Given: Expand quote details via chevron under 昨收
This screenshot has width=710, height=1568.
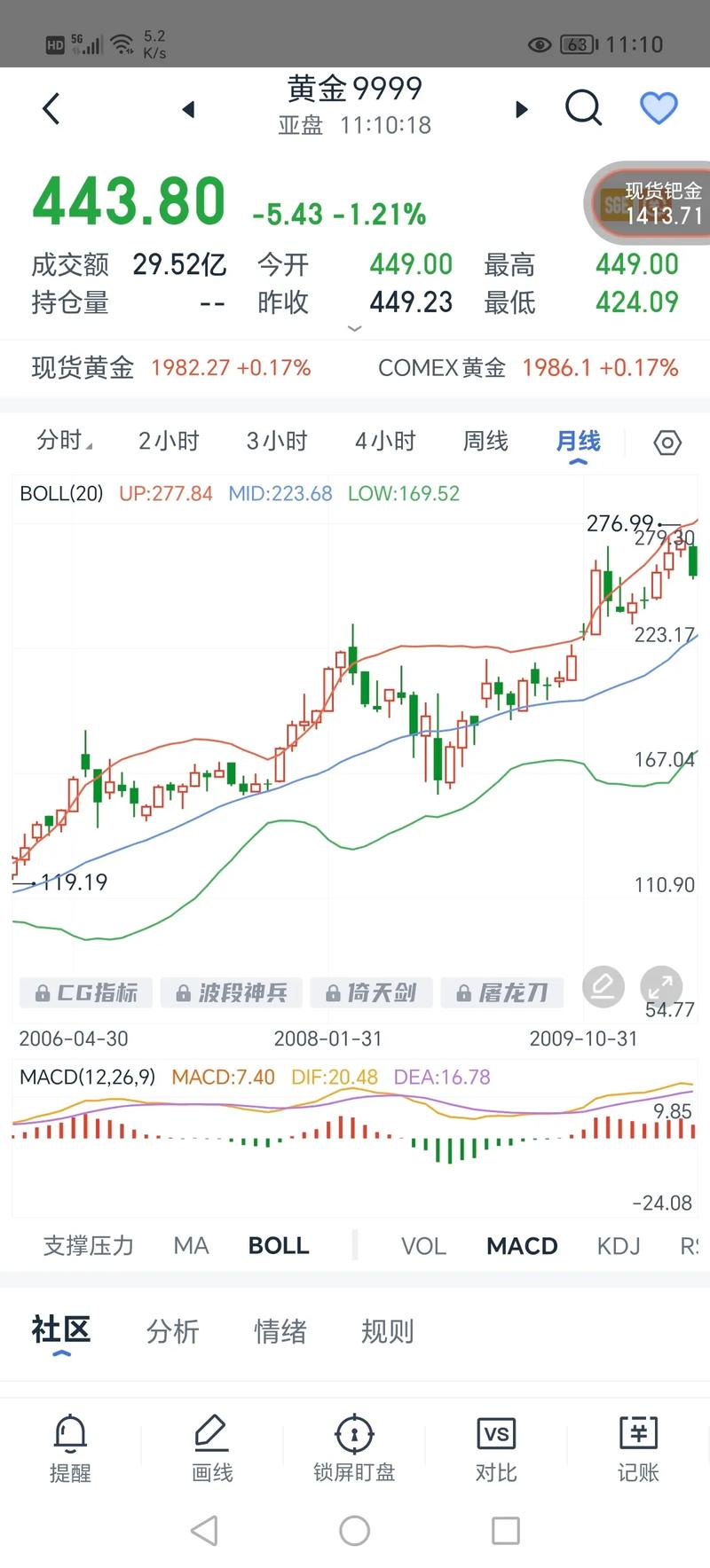Looking at the screenshot, I should [354, 329].
